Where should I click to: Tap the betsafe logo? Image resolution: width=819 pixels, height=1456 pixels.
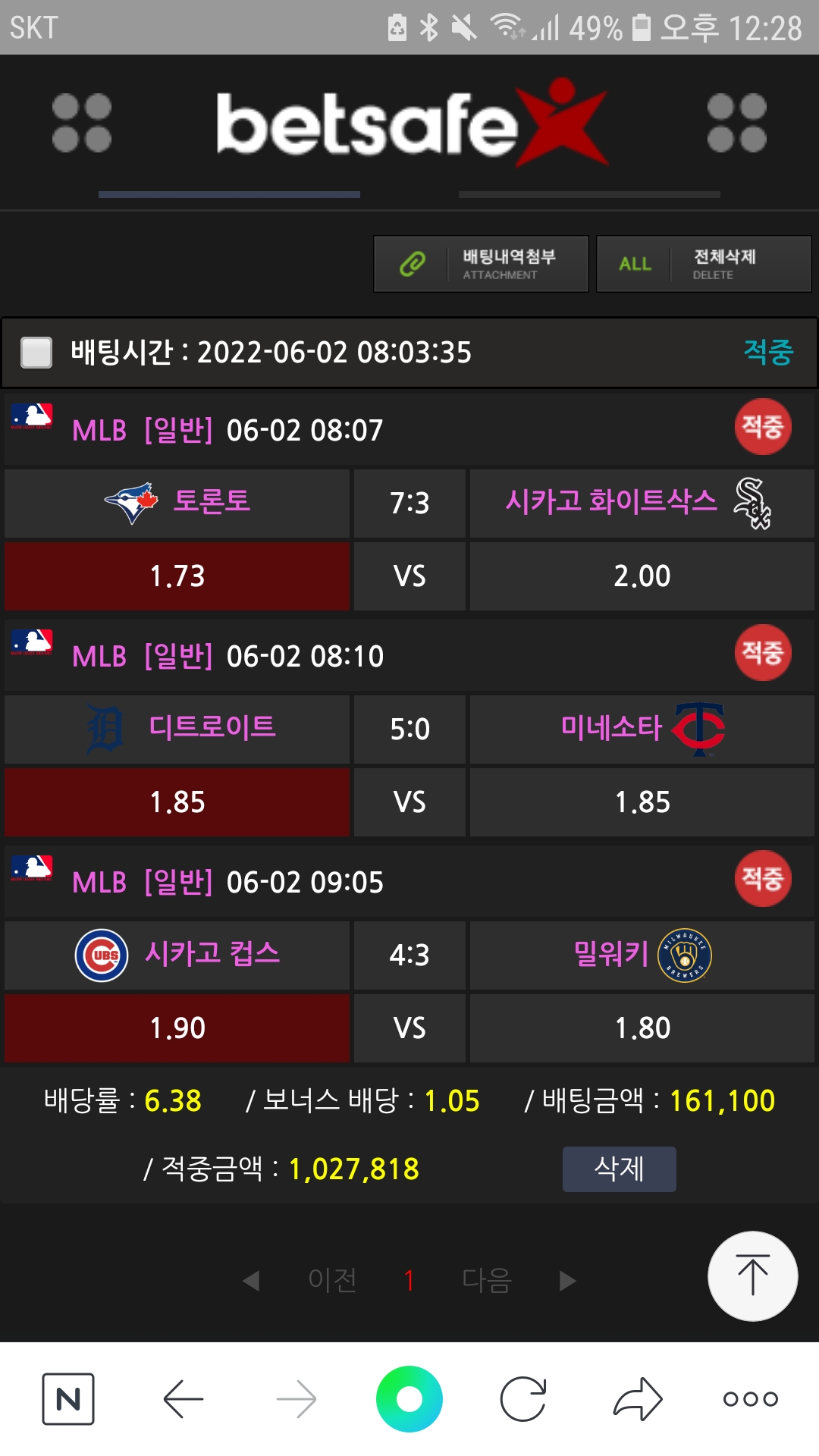pyautogui.click(x=409, y=123)
